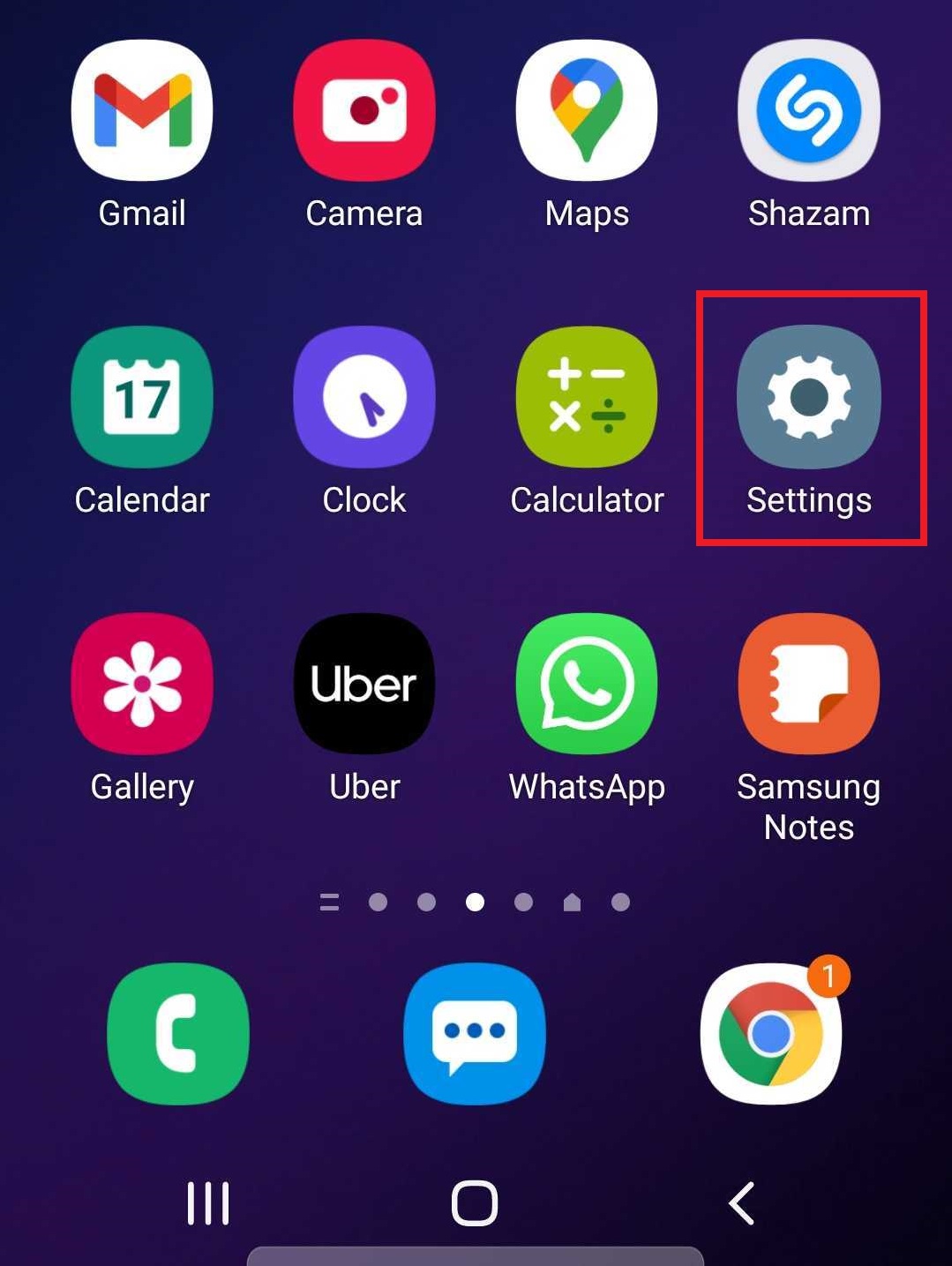Image resolution: width=952 pixels, height=1266 pixels.
Task: Launch the Camera app
Action: (x=364, y=111)
